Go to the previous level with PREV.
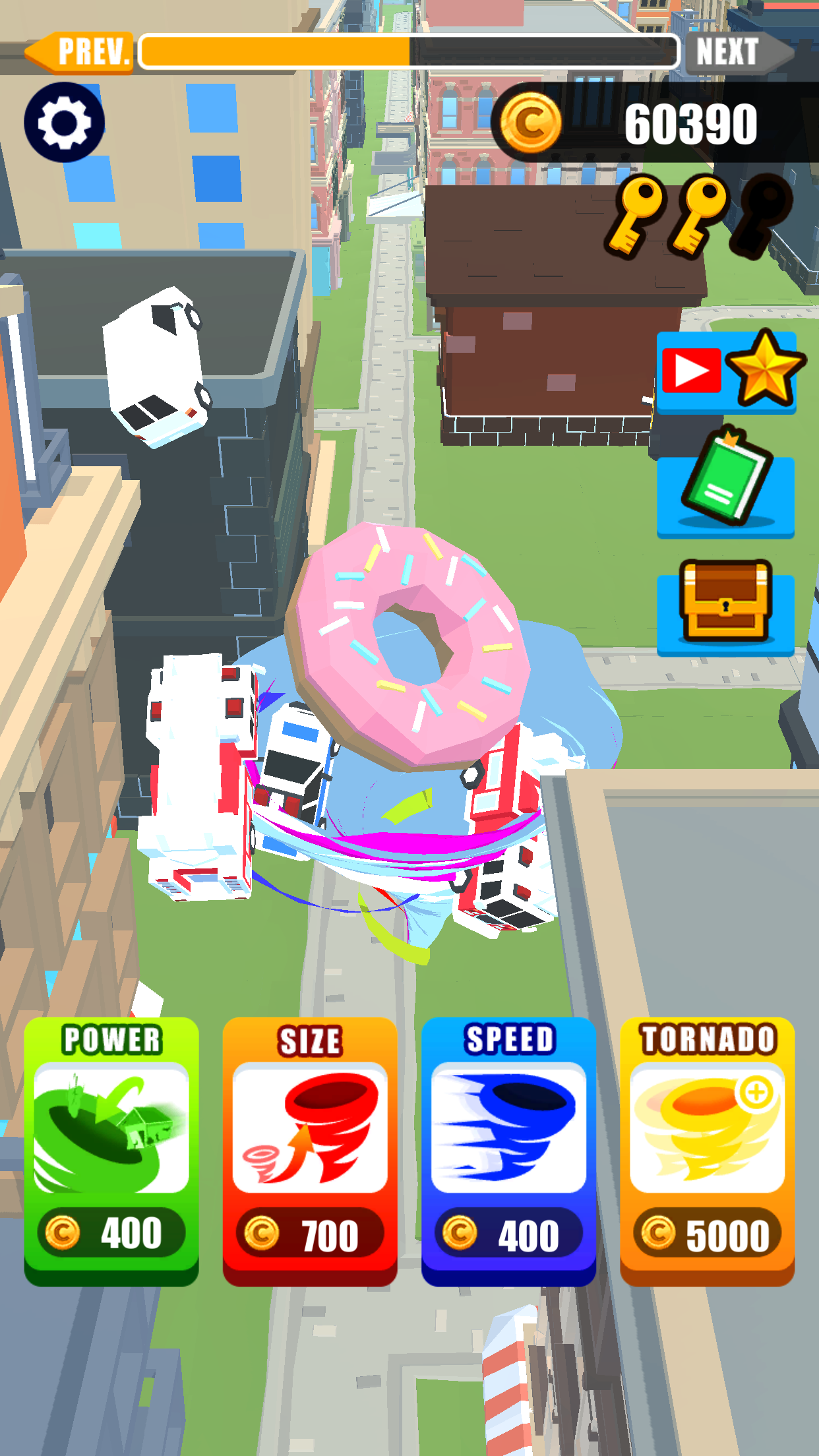 pos(80,51)
